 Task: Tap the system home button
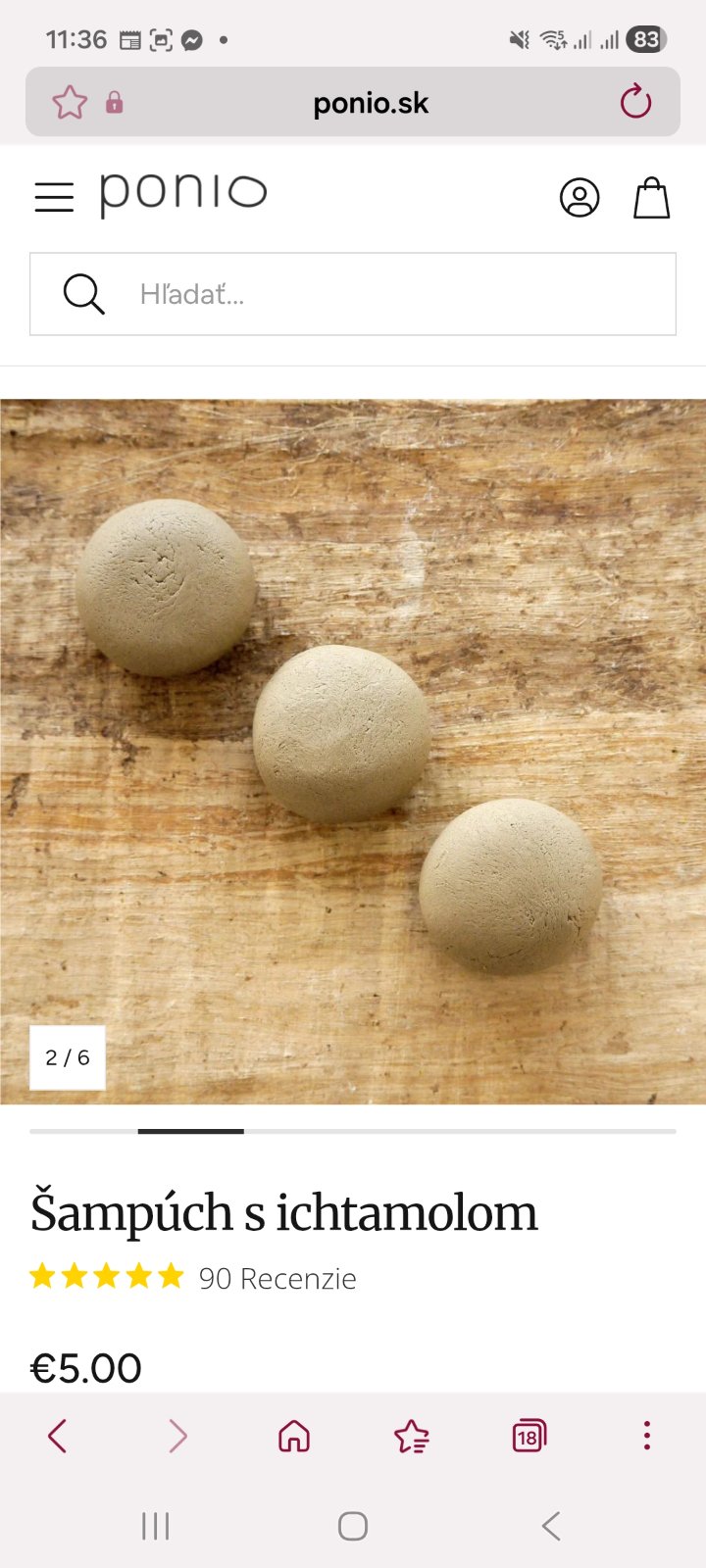[x=353, y=1526]
